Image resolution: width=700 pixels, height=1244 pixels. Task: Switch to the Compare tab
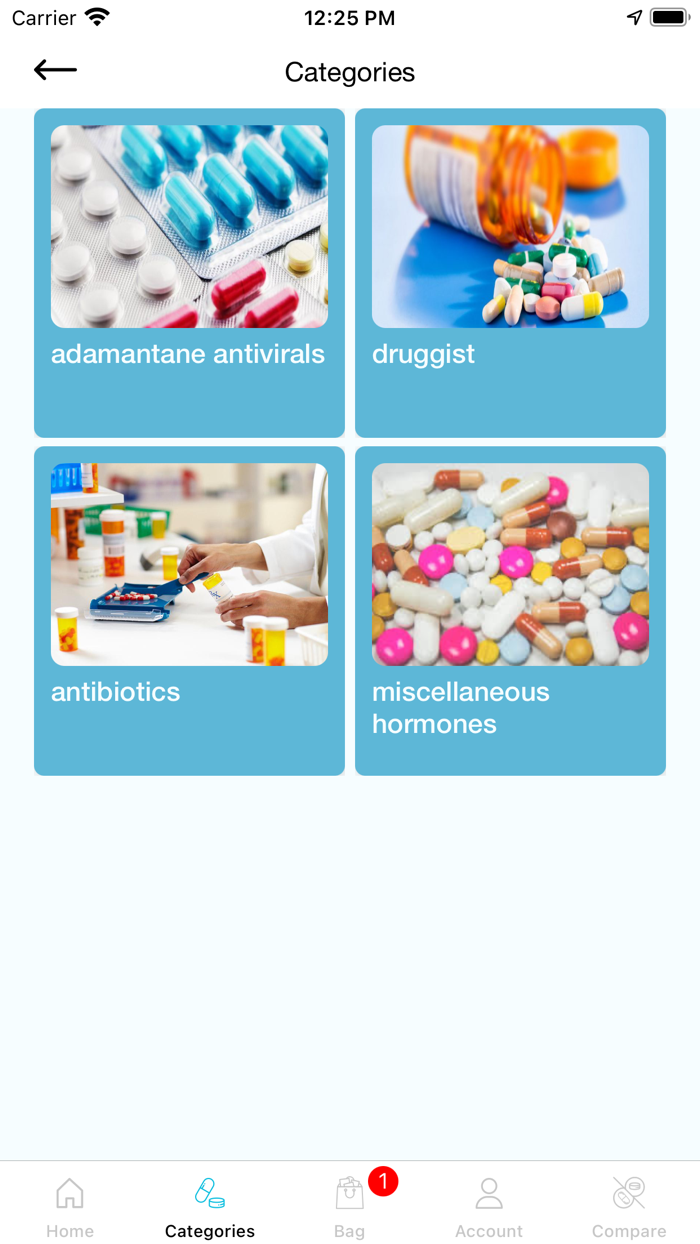point(629,1206)
